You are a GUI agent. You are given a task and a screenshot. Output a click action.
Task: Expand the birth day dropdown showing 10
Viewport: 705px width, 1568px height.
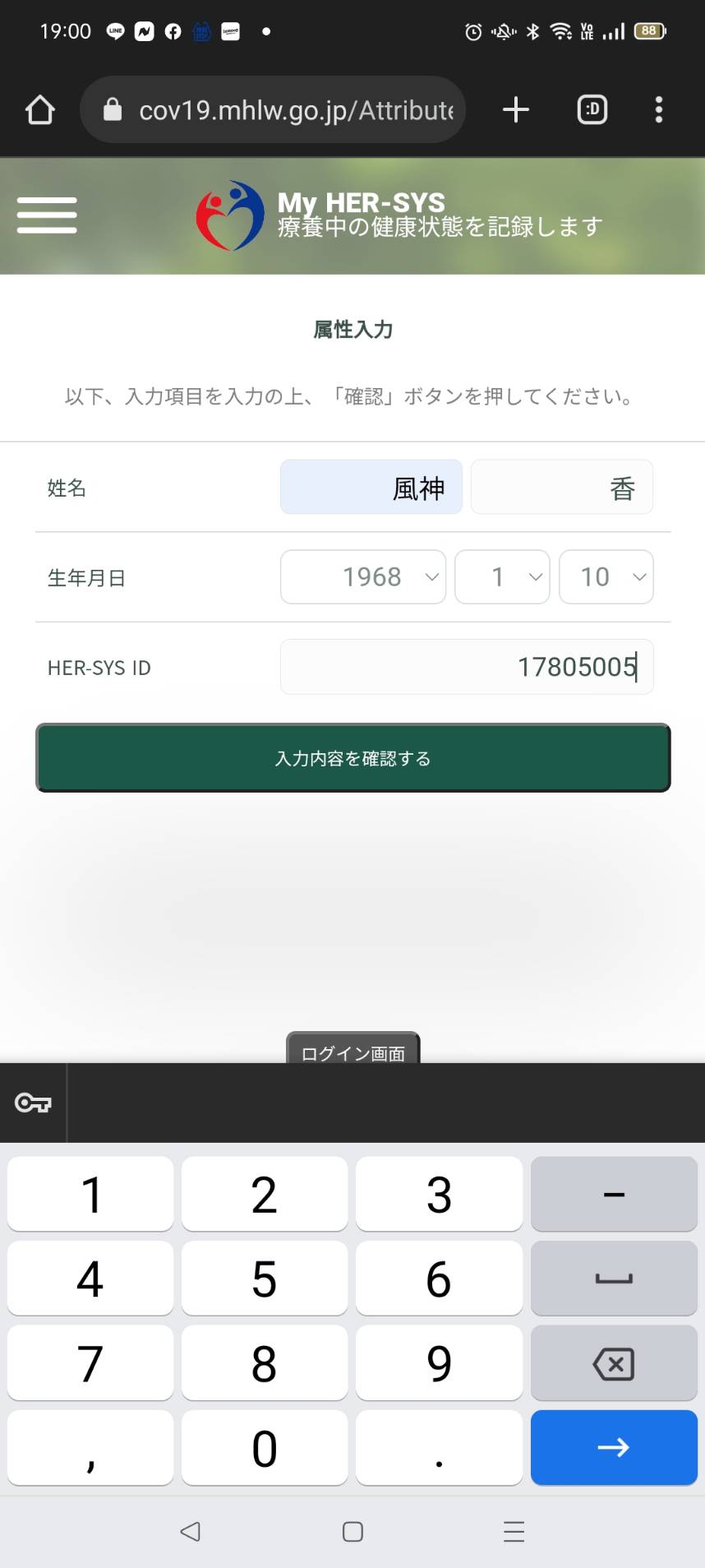606,576
